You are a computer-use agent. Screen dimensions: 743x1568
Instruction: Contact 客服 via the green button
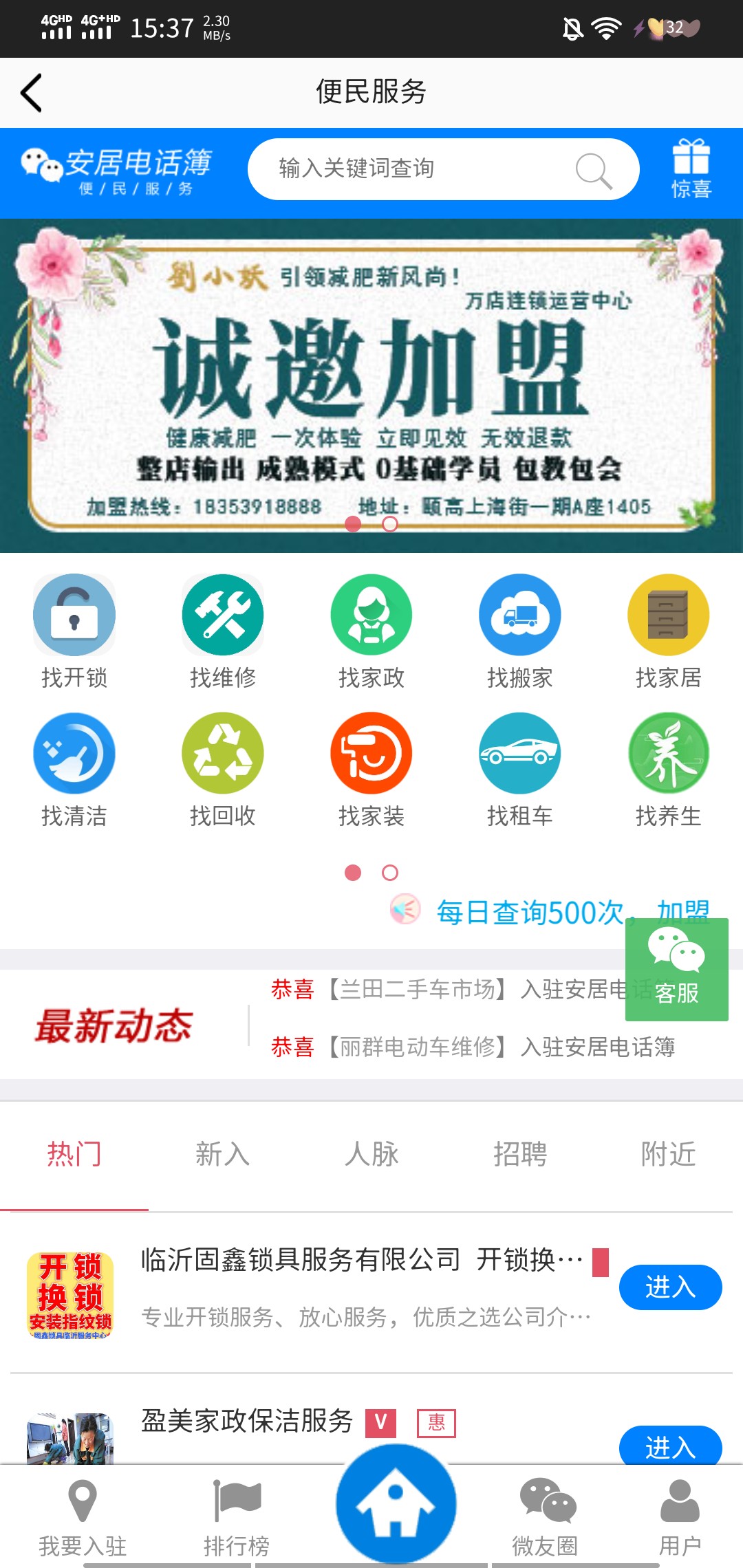coord(676,970)
